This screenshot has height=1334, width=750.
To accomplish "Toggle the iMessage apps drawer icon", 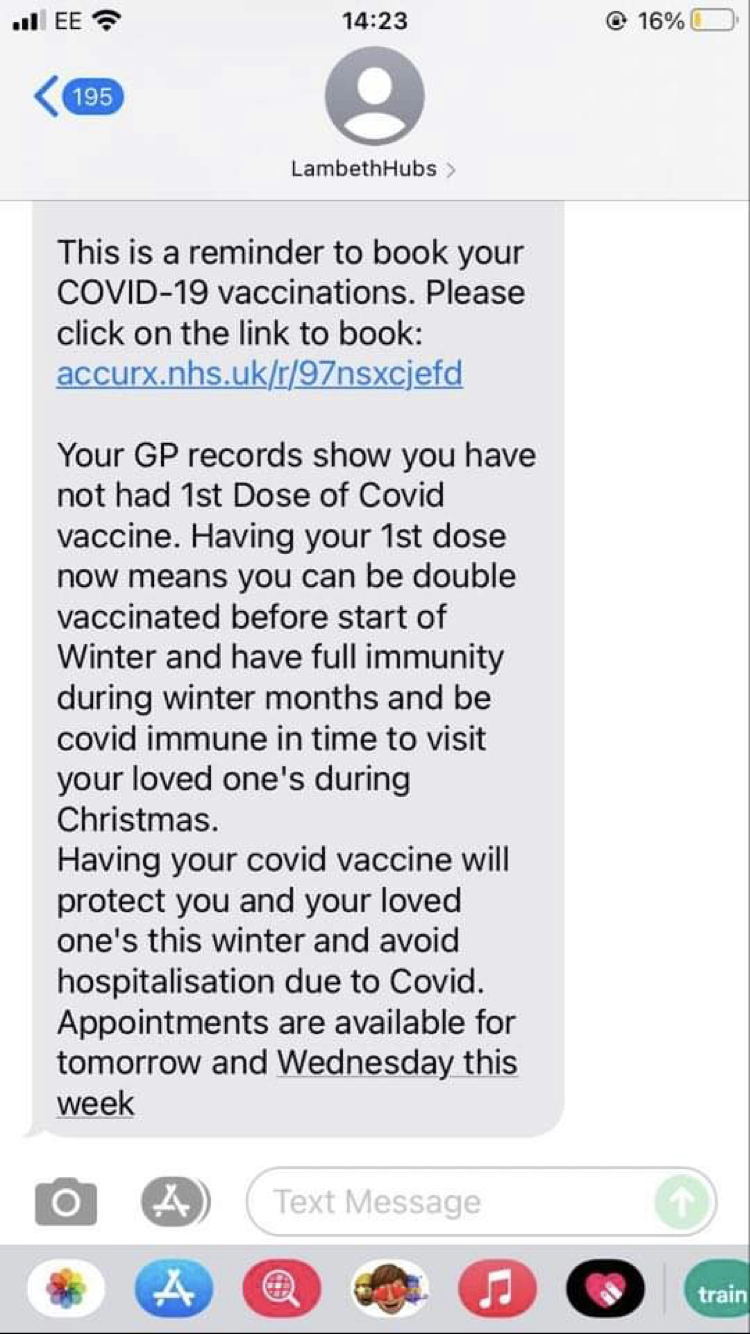I will tap(175, 1201).
